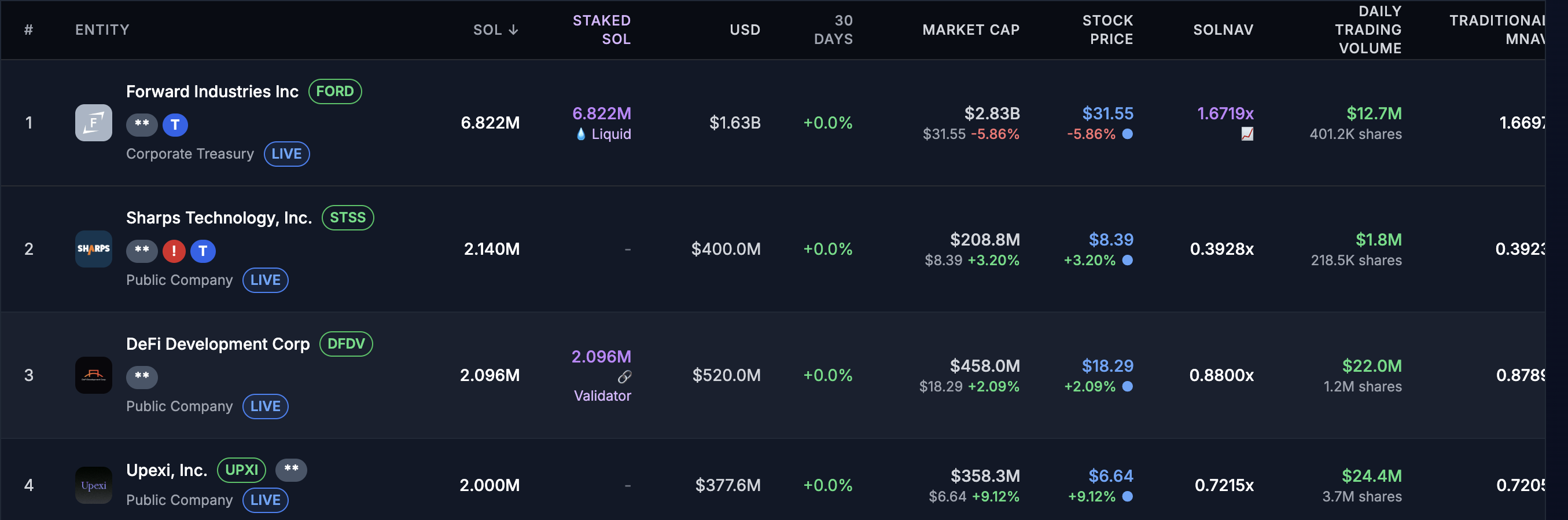The image size is (1568, 520).
Task: Sort the table by SOL column
Action: pos(495,30)
